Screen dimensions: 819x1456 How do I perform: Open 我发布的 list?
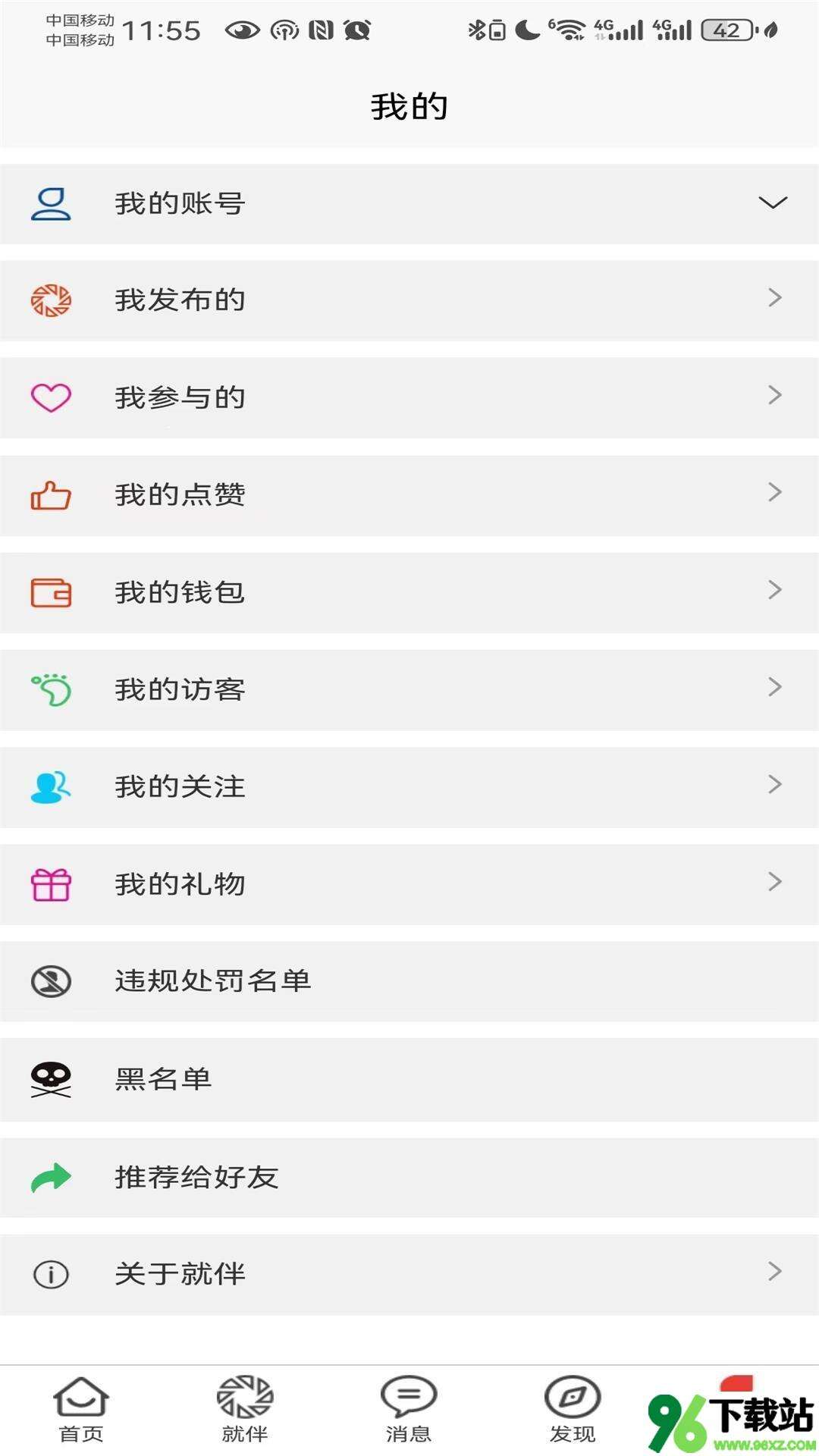coord(409,300)
